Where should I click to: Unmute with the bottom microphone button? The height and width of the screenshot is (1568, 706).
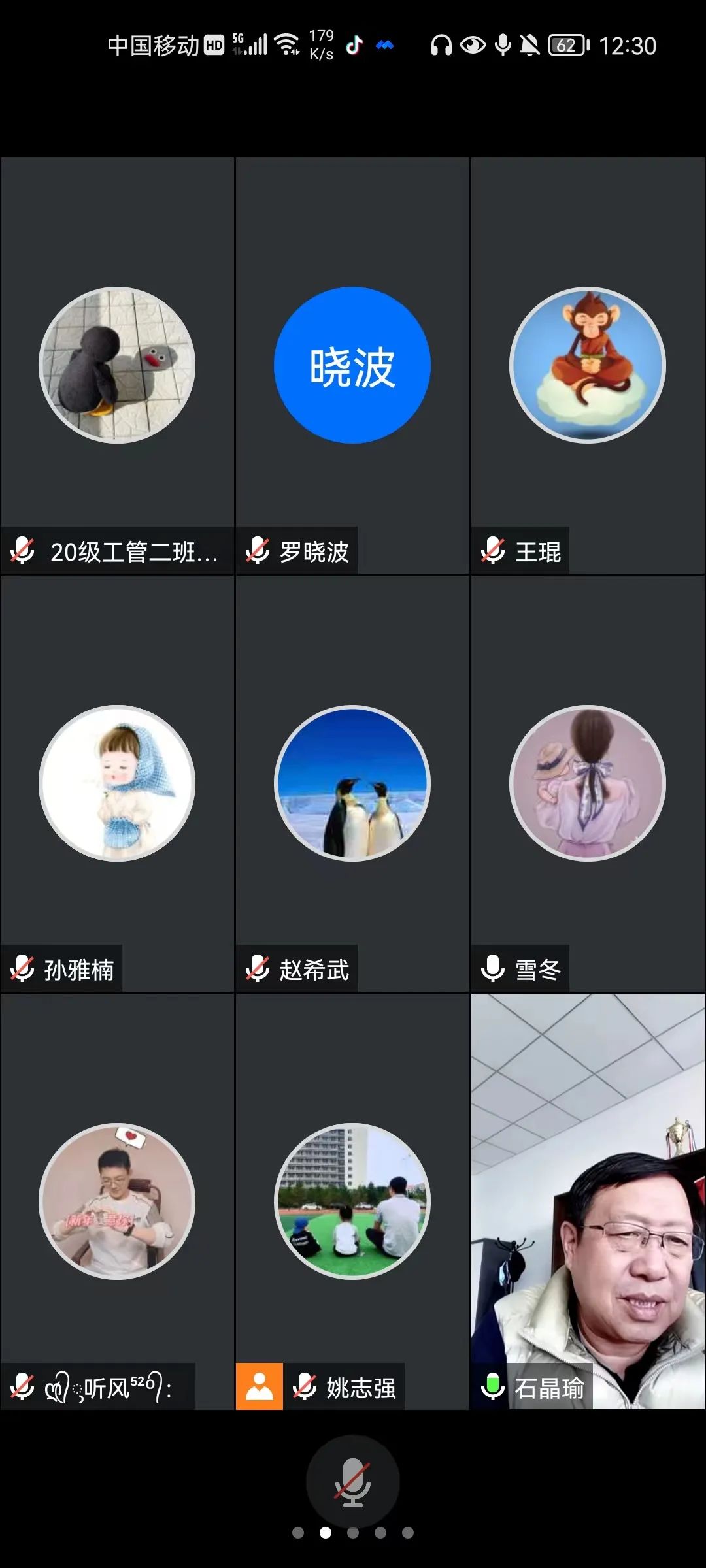(352, 1482)
